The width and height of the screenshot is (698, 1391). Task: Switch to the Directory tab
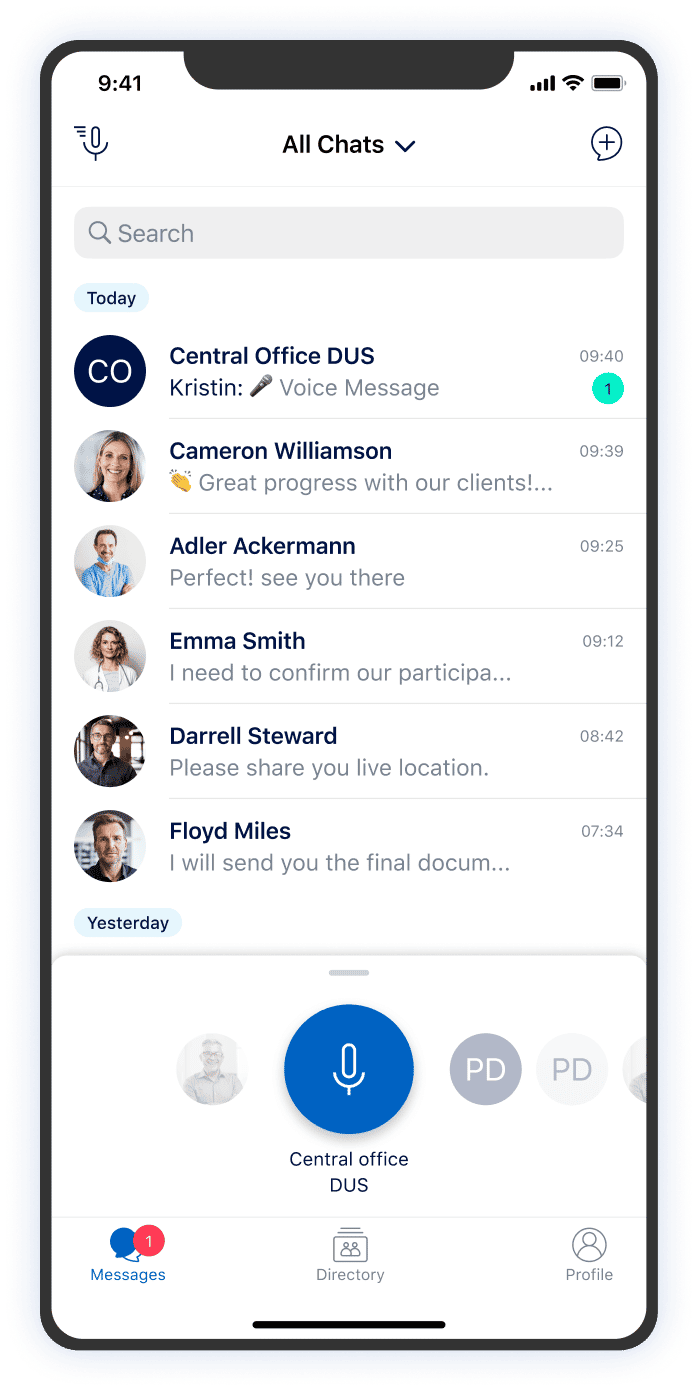(x=350, y=1256)
